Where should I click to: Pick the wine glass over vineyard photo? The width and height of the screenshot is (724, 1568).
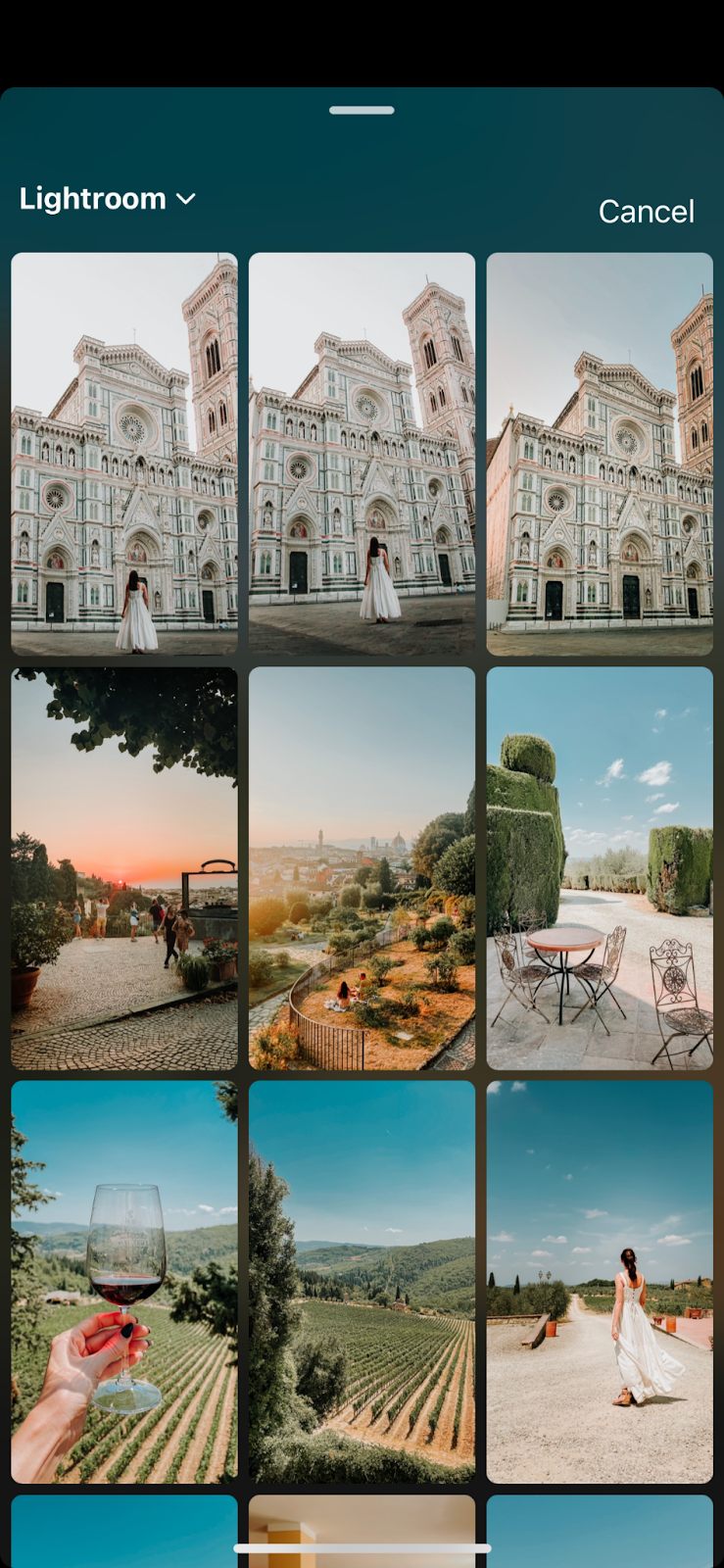tap(124, 1282)
